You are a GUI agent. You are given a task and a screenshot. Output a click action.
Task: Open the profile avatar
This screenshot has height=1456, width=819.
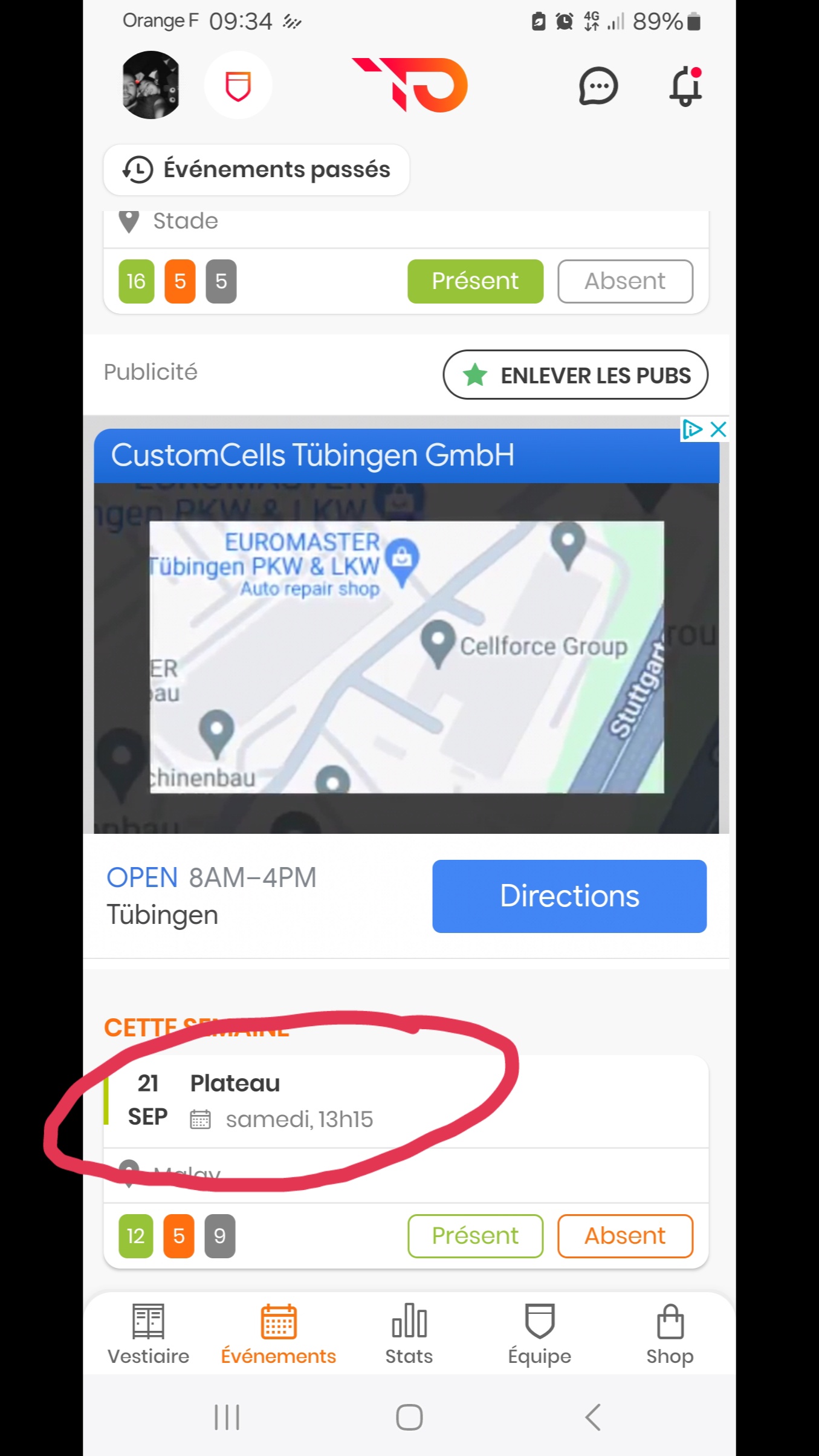click(151, 85)
